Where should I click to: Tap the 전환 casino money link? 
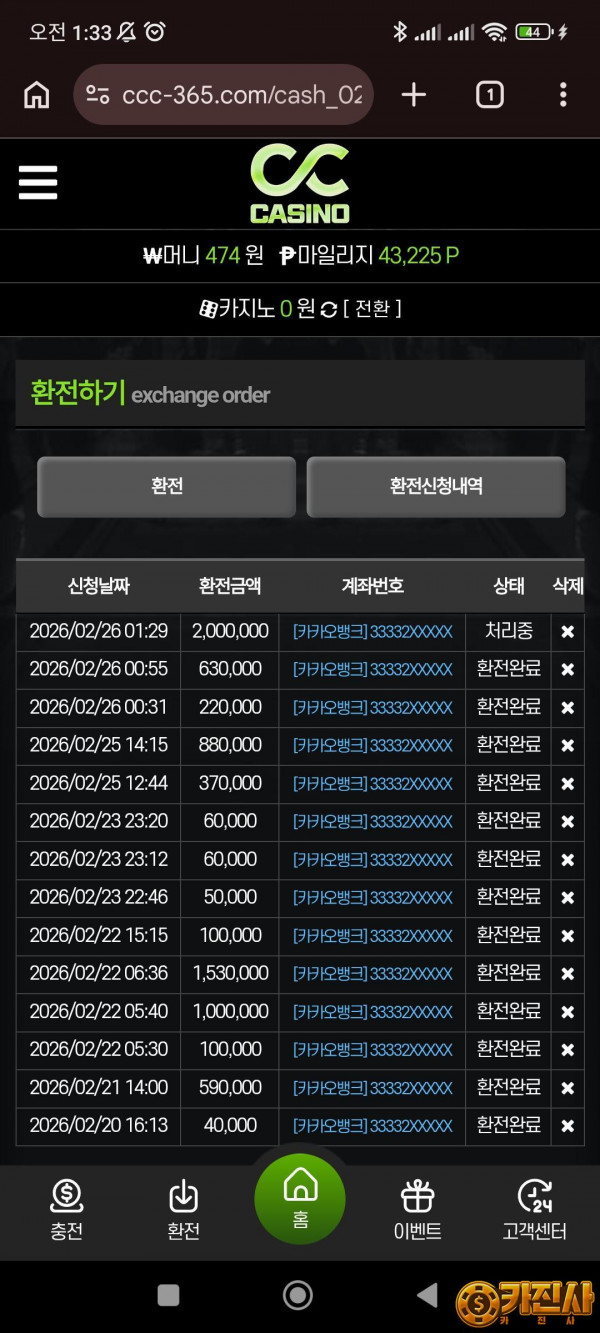point(371,309)
